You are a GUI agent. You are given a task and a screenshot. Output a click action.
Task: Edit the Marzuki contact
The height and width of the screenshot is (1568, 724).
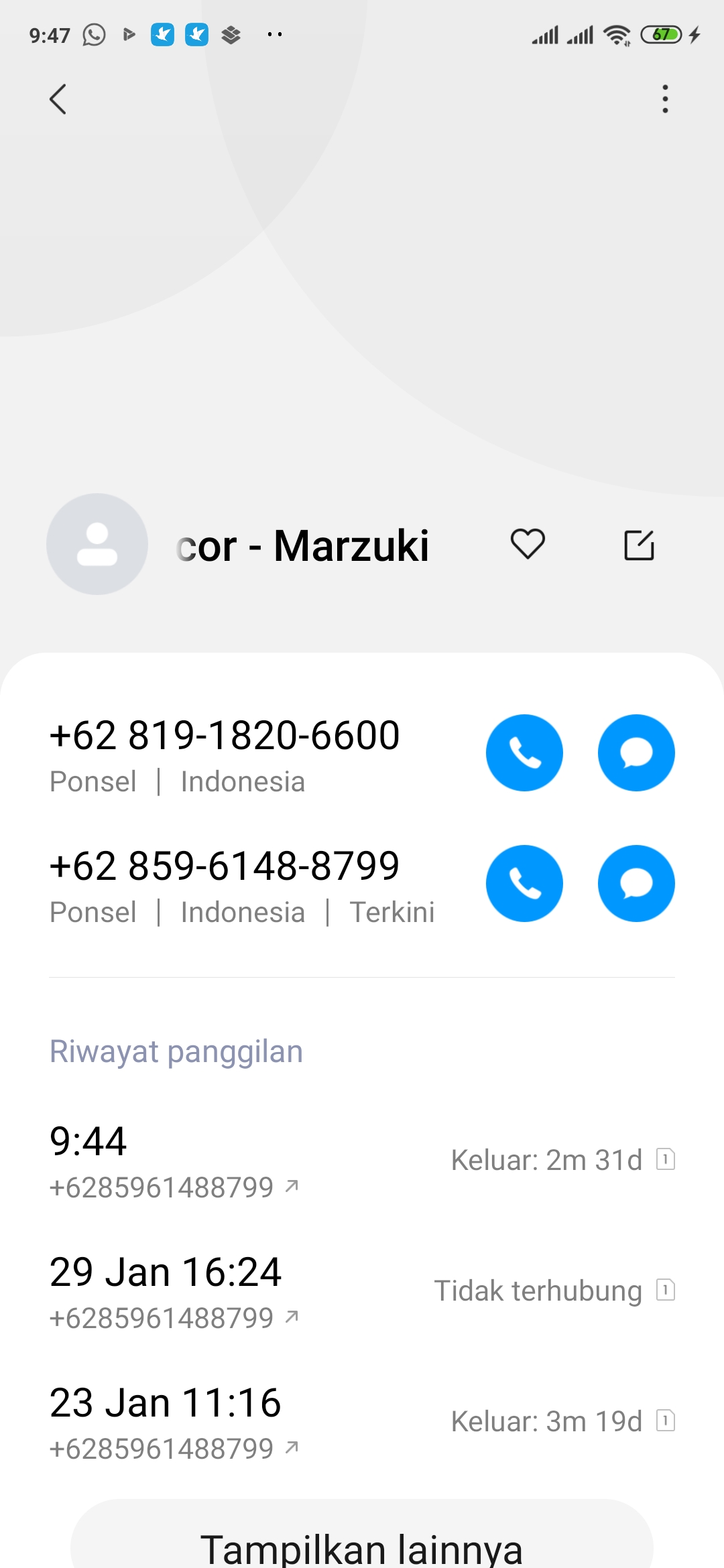[639, 544]
